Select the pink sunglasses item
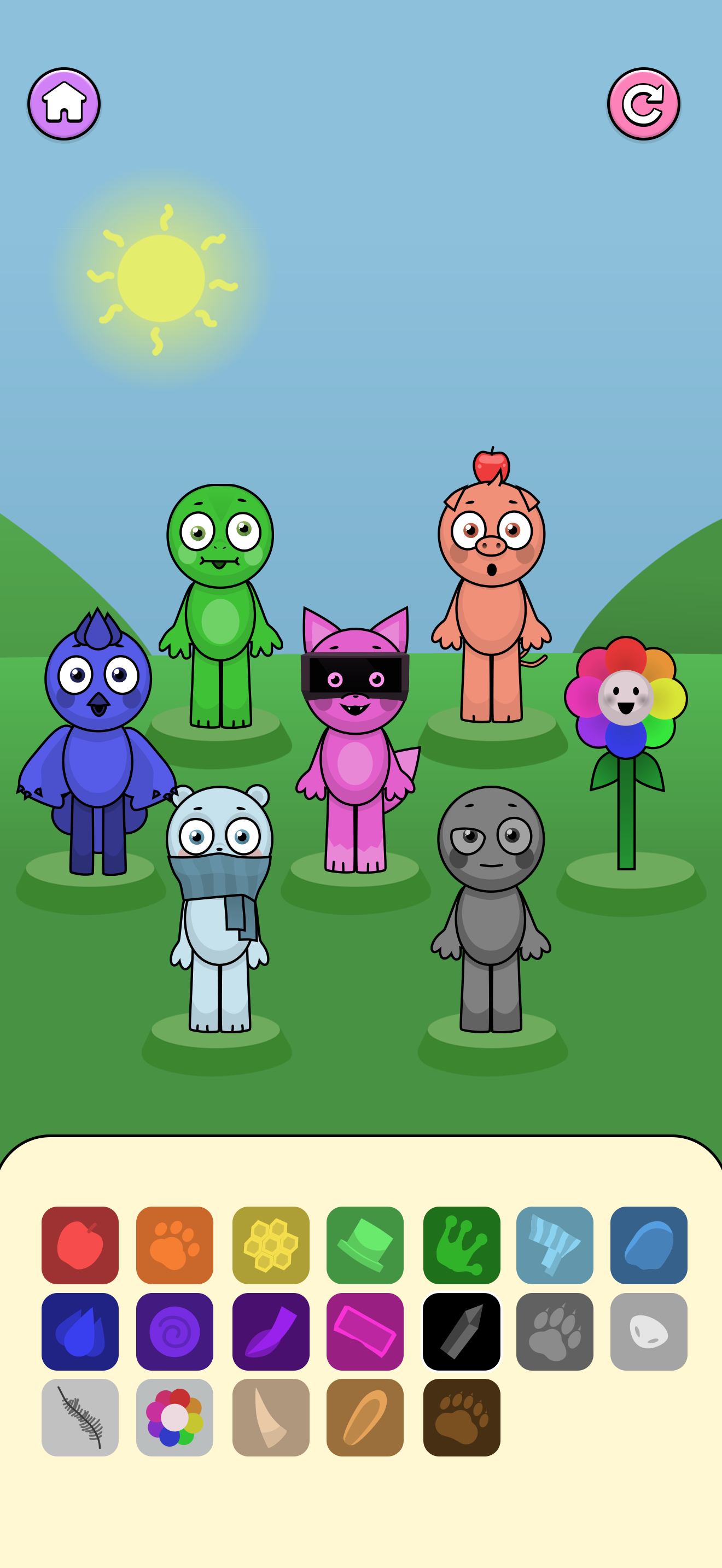The width and height of the screenshot is (722, 1568). [365, 1331]
